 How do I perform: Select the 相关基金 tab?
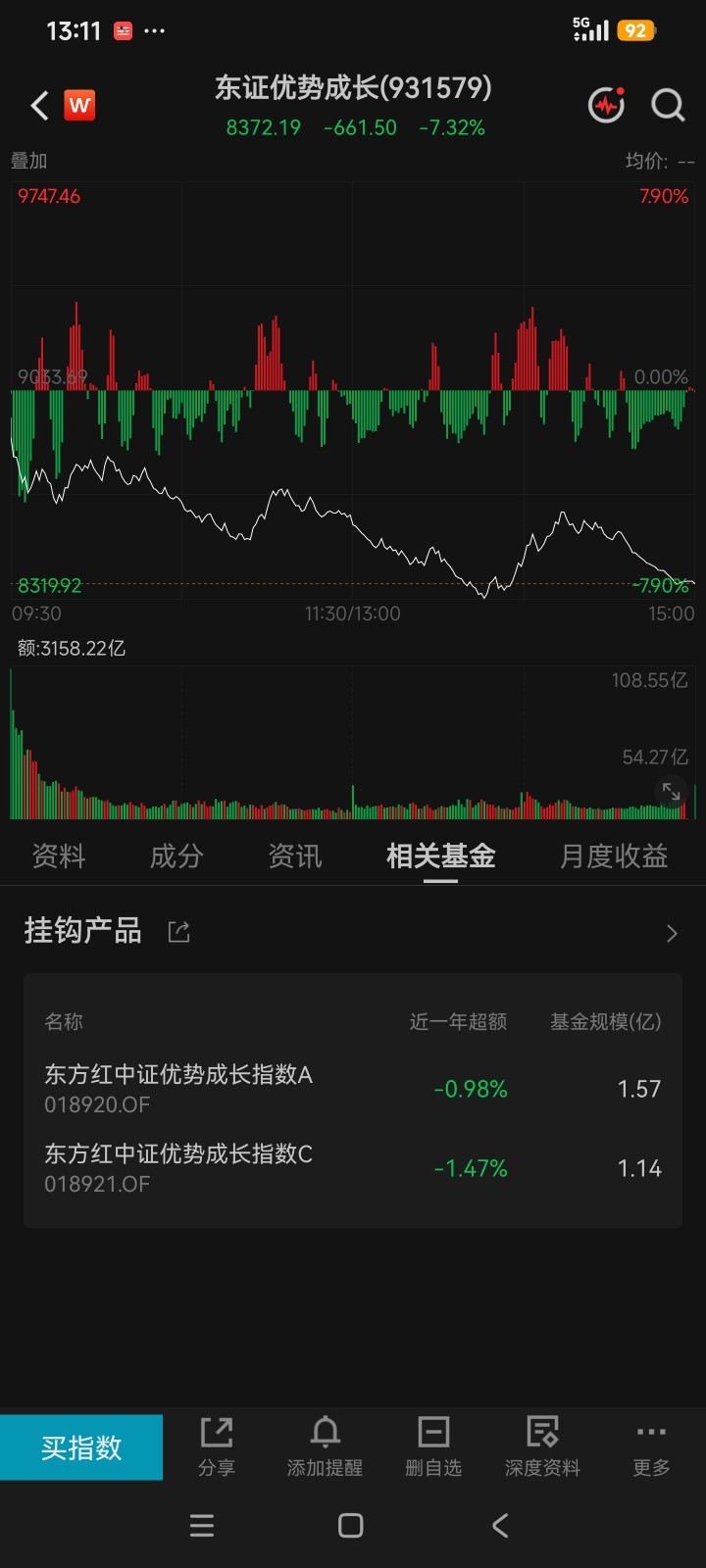[440, 857]
